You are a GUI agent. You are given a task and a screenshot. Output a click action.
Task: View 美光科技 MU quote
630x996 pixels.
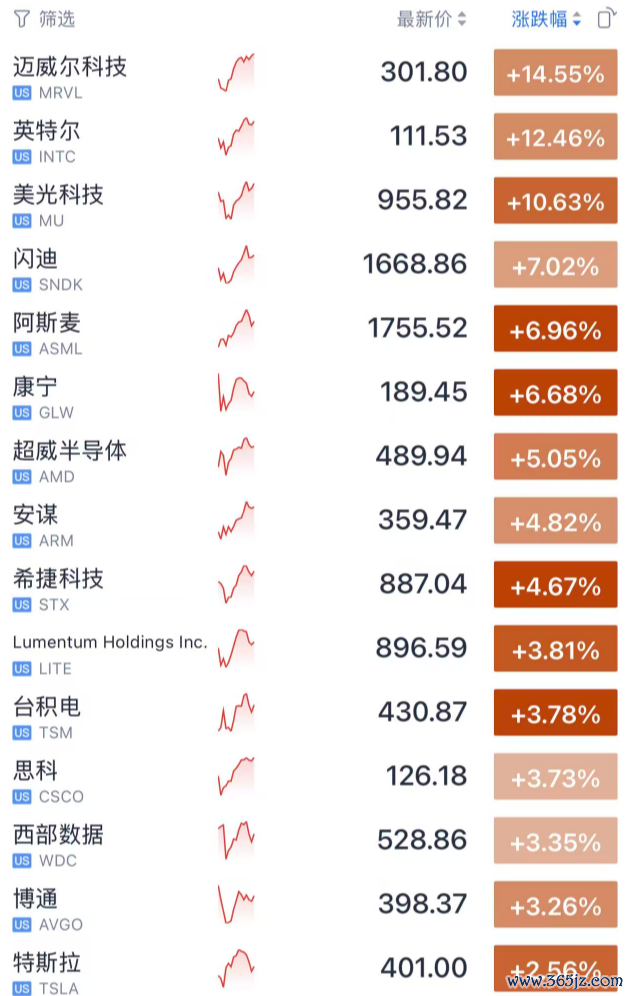(315, 202)
